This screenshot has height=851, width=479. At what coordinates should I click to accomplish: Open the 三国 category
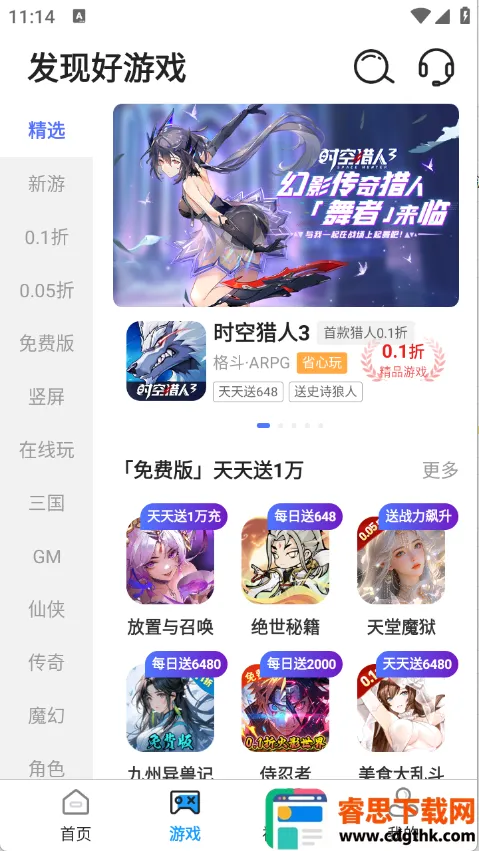point(47,503)
